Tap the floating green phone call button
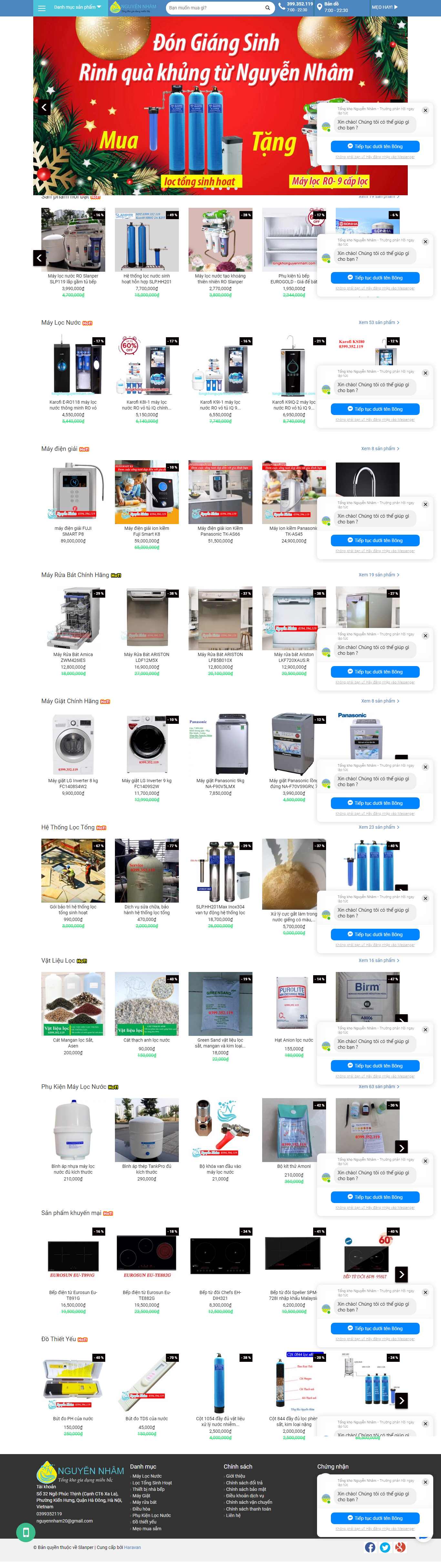Image resolution: width=441 pixels, height=1568 pixels. coord(25,1531)
